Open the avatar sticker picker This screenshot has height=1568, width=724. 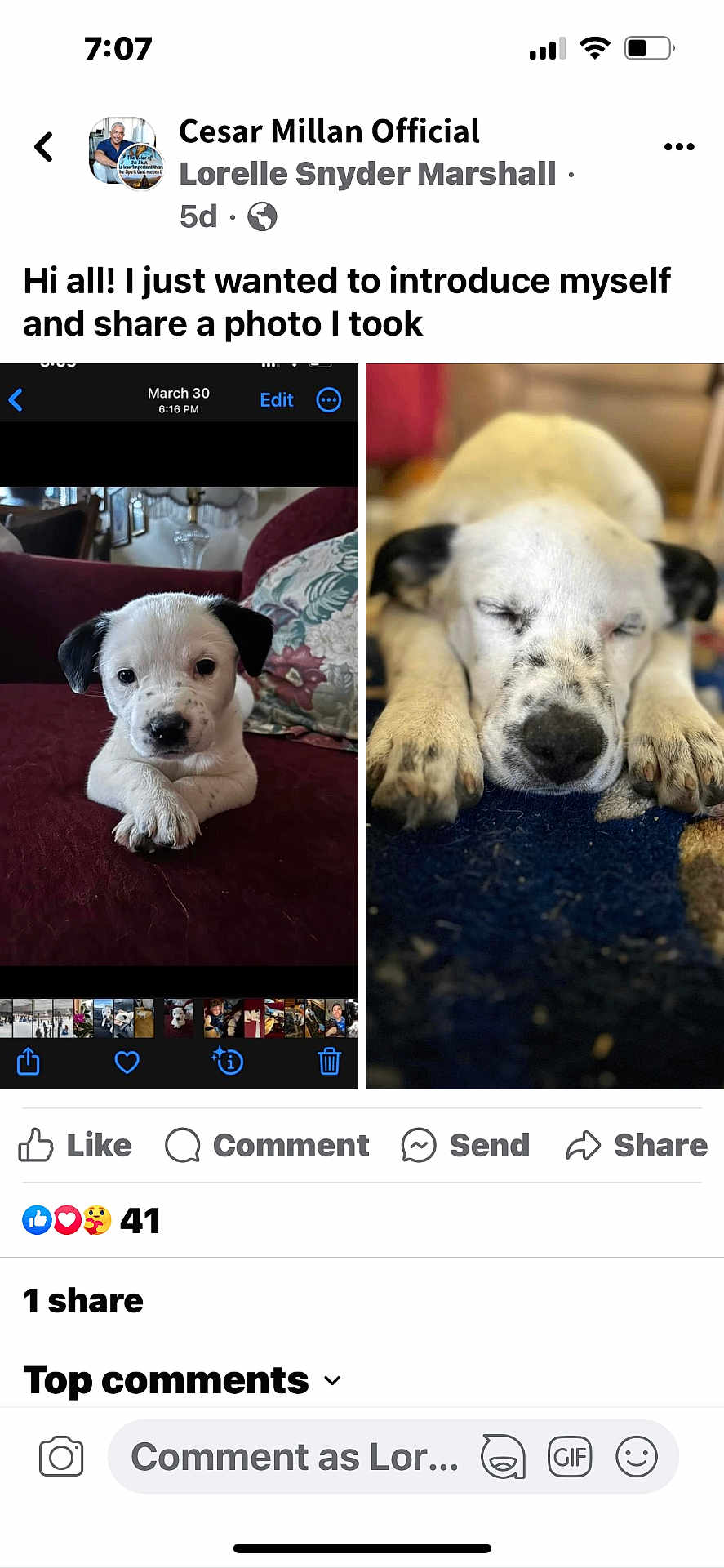[503, 1456]
